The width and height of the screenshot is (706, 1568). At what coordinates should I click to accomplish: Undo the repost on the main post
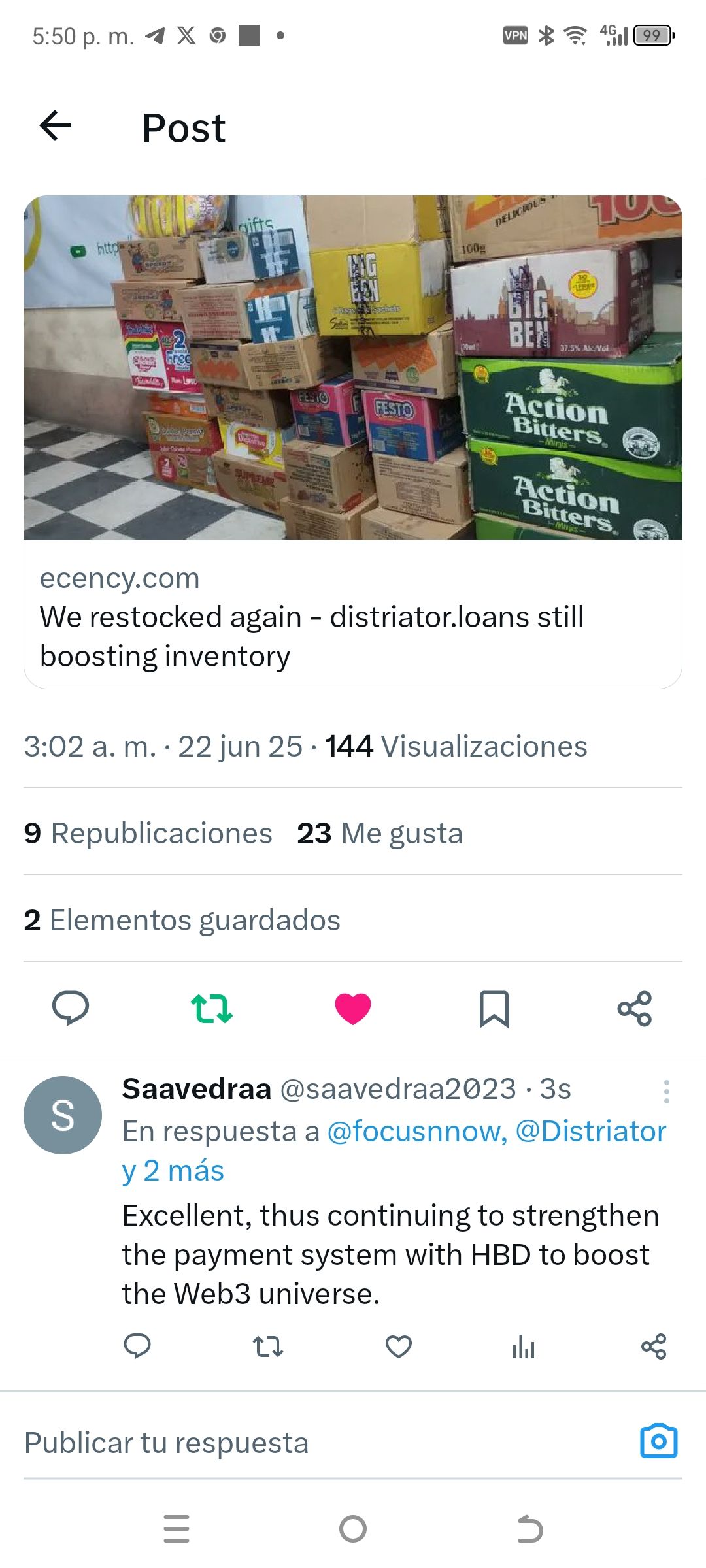(212, 1008)
